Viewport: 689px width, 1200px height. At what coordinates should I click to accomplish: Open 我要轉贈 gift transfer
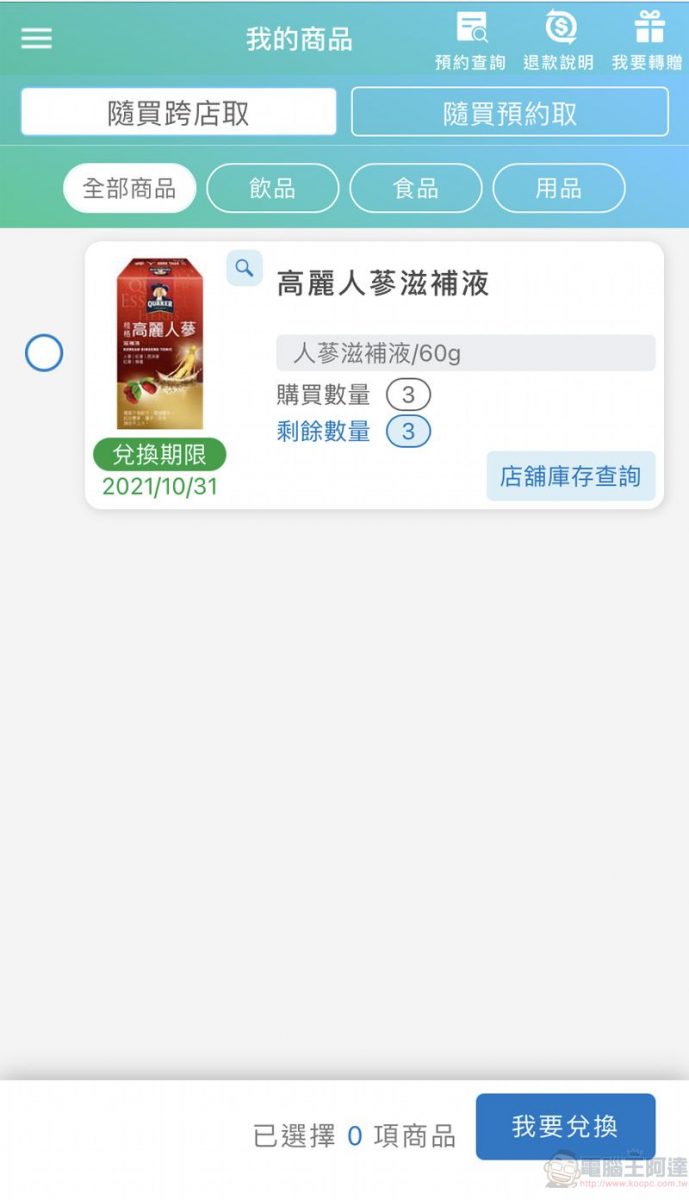647,41
